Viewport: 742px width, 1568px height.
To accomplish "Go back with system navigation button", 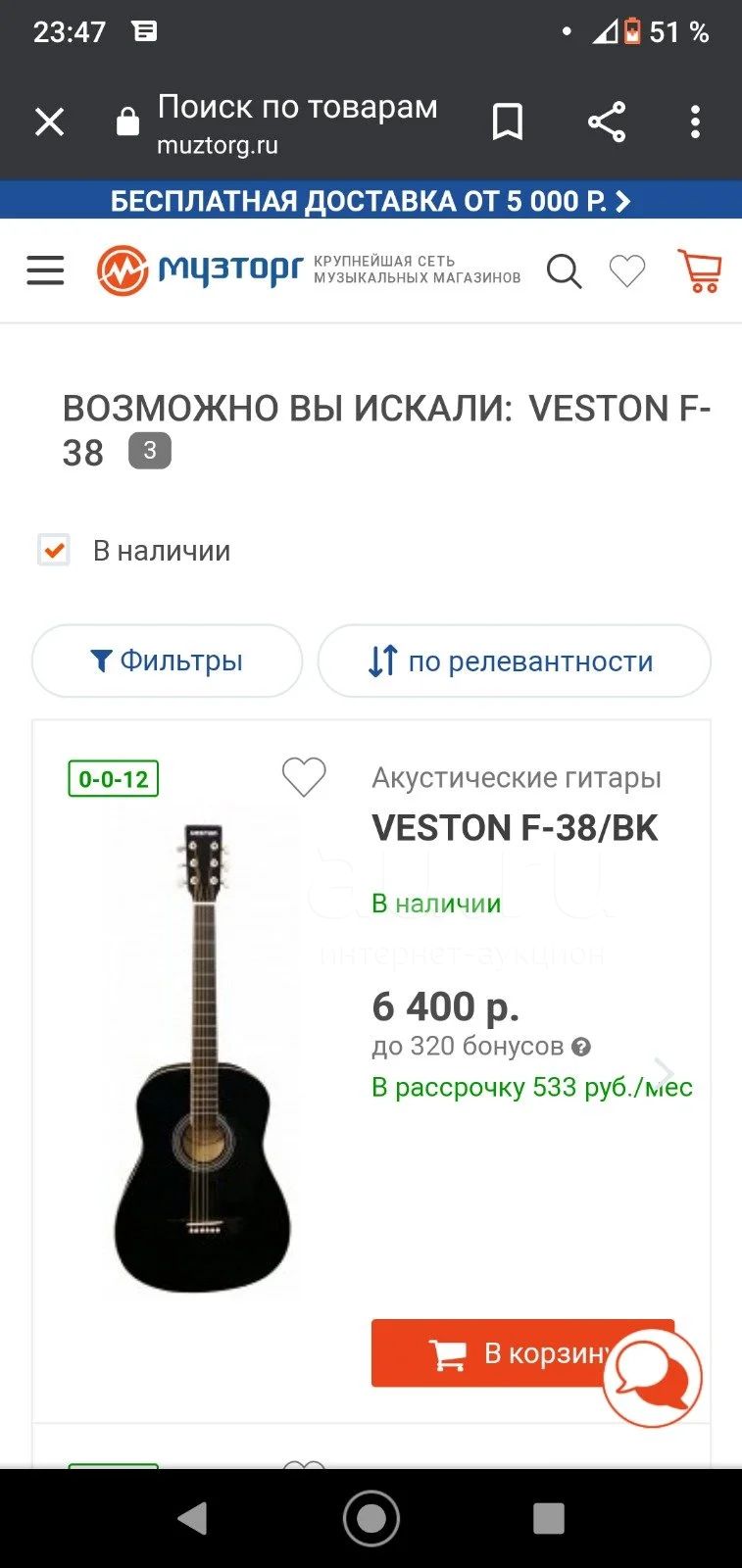I will 192,1518.
